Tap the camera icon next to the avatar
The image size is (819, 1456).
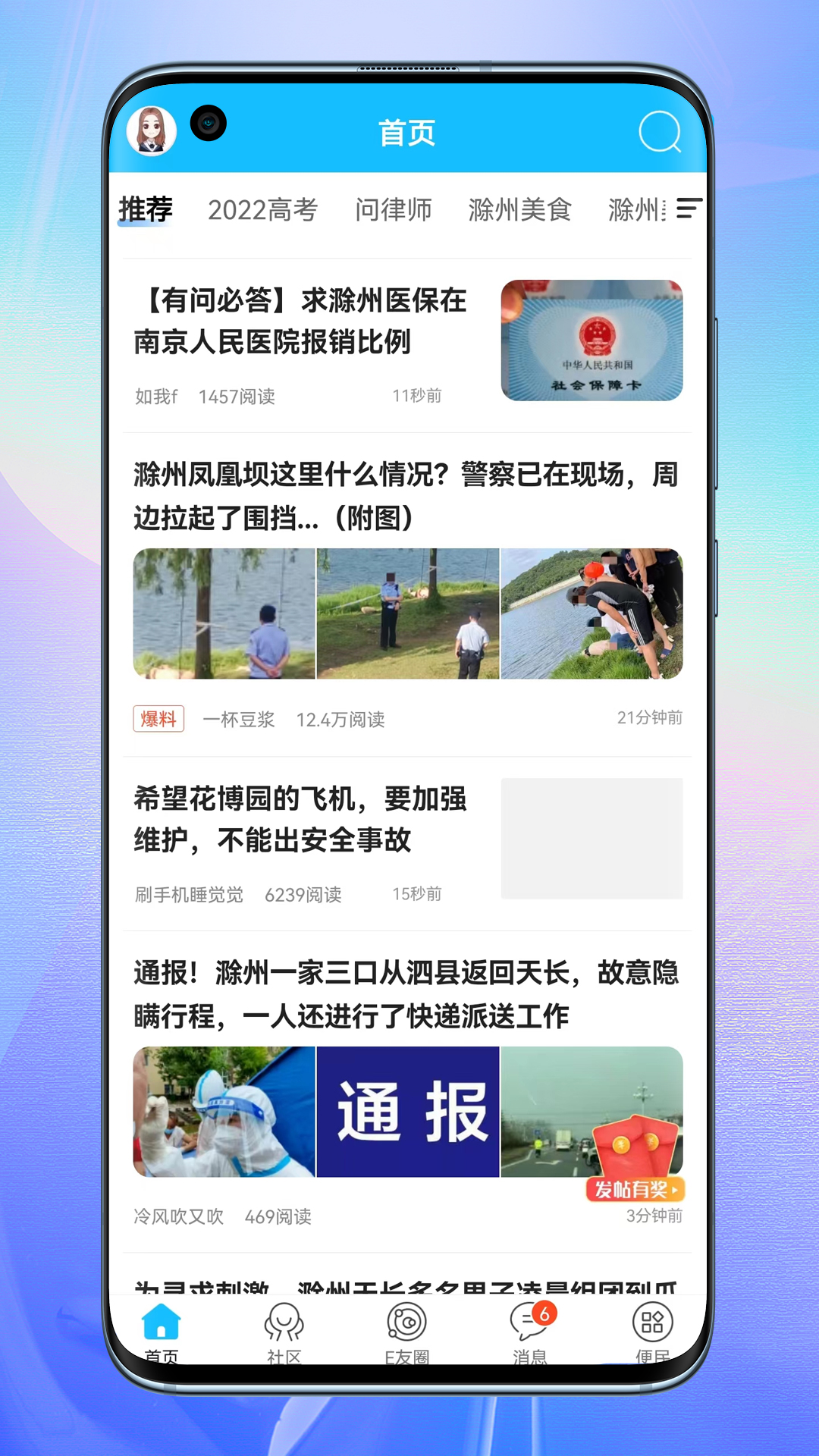pyautogui.click(x=208, y=124)
